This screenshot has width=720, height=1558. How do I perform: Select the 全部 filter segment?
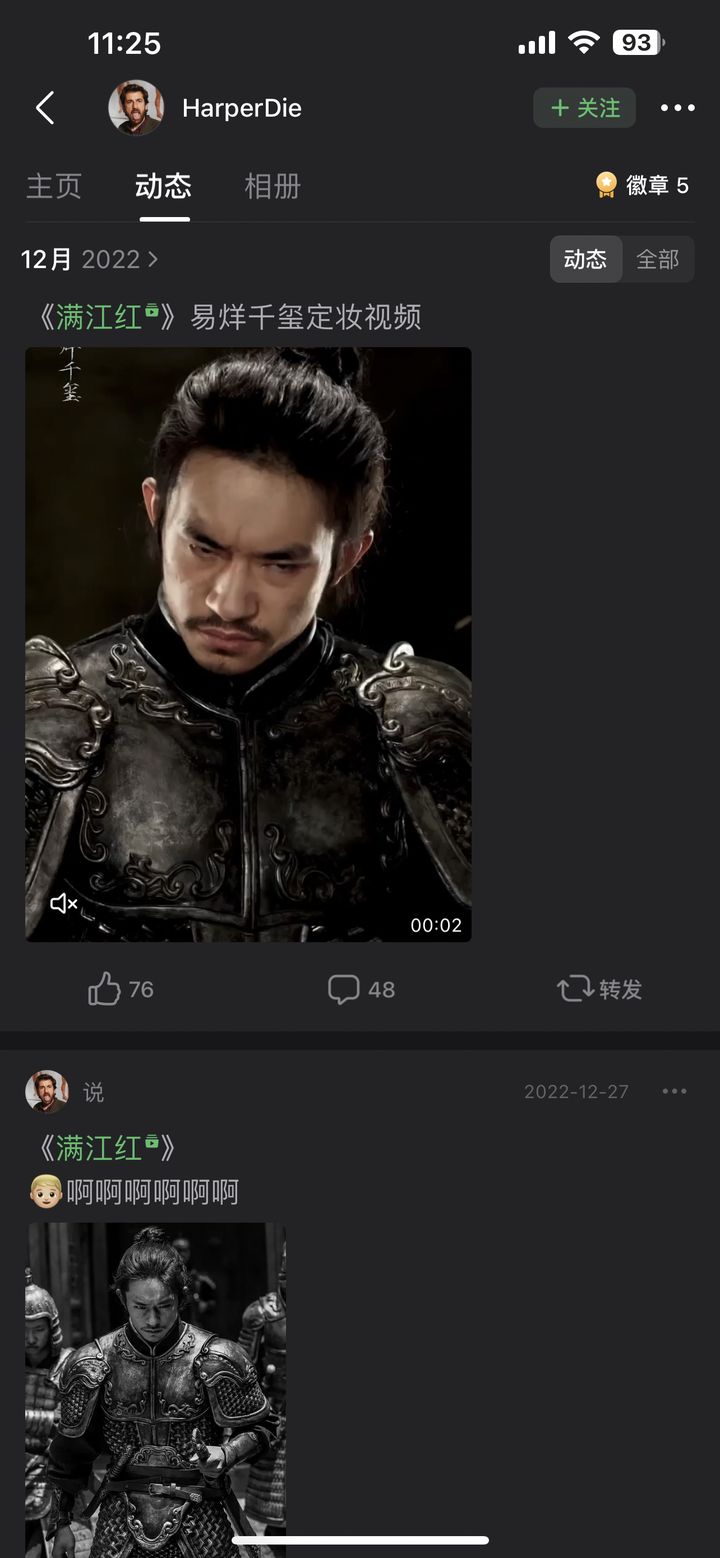click(x=657, y=260)
